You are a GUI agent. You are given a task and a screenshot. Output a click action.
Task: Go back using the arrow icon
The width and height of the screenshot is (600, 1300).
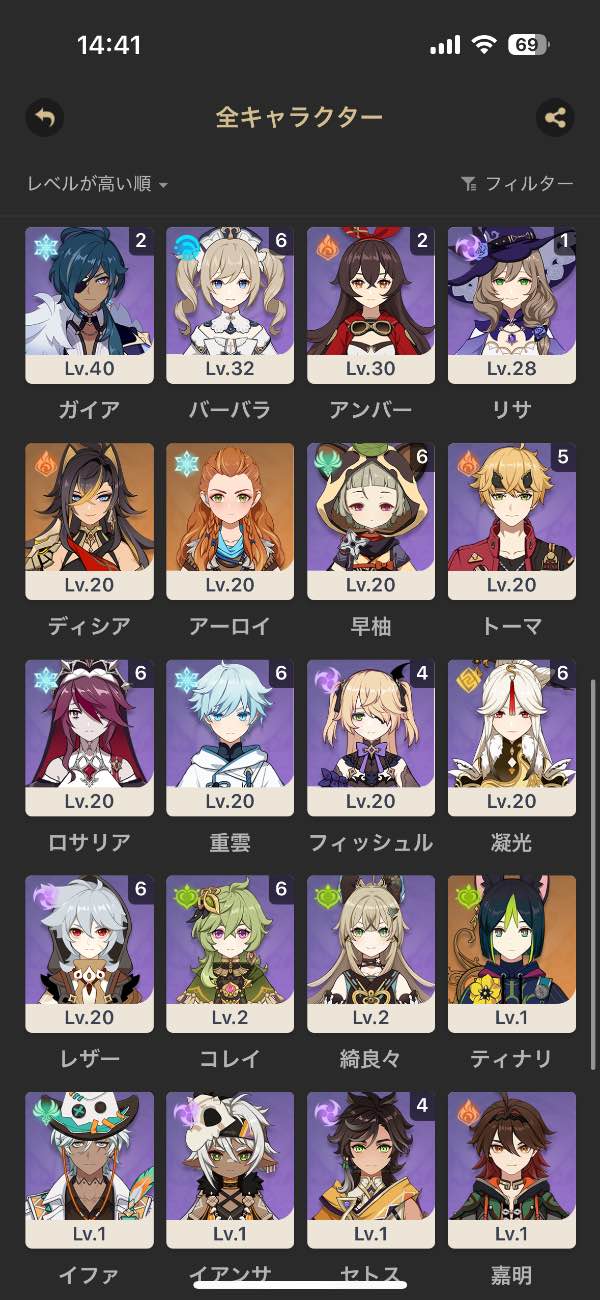click(44, 118)
